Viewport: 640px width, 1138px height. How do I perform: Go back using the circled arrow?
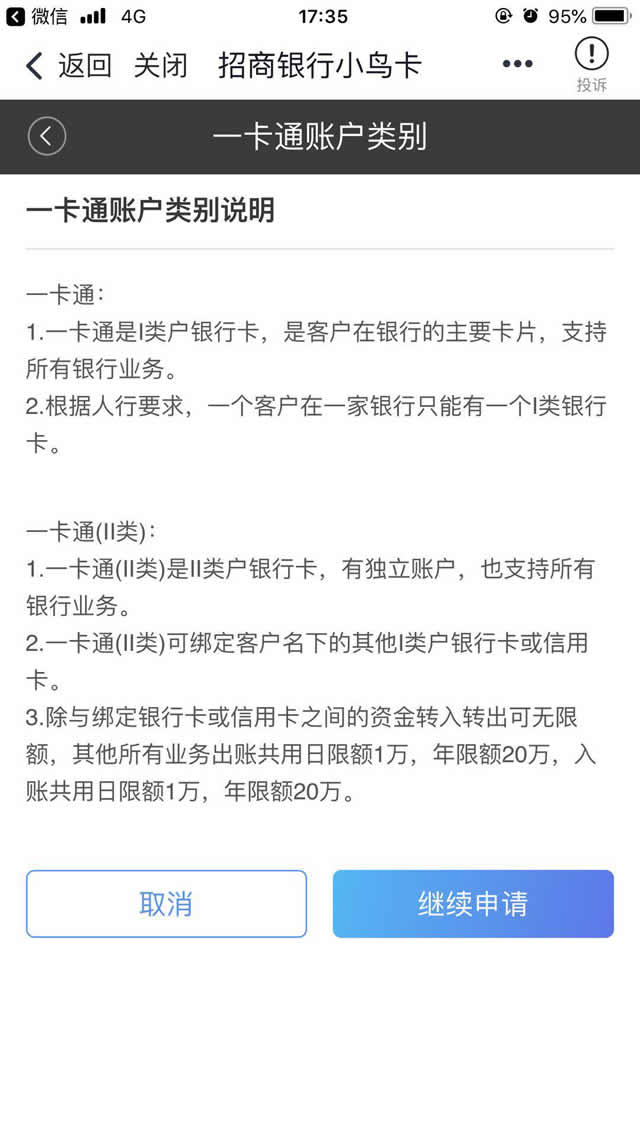pos(47,136)
